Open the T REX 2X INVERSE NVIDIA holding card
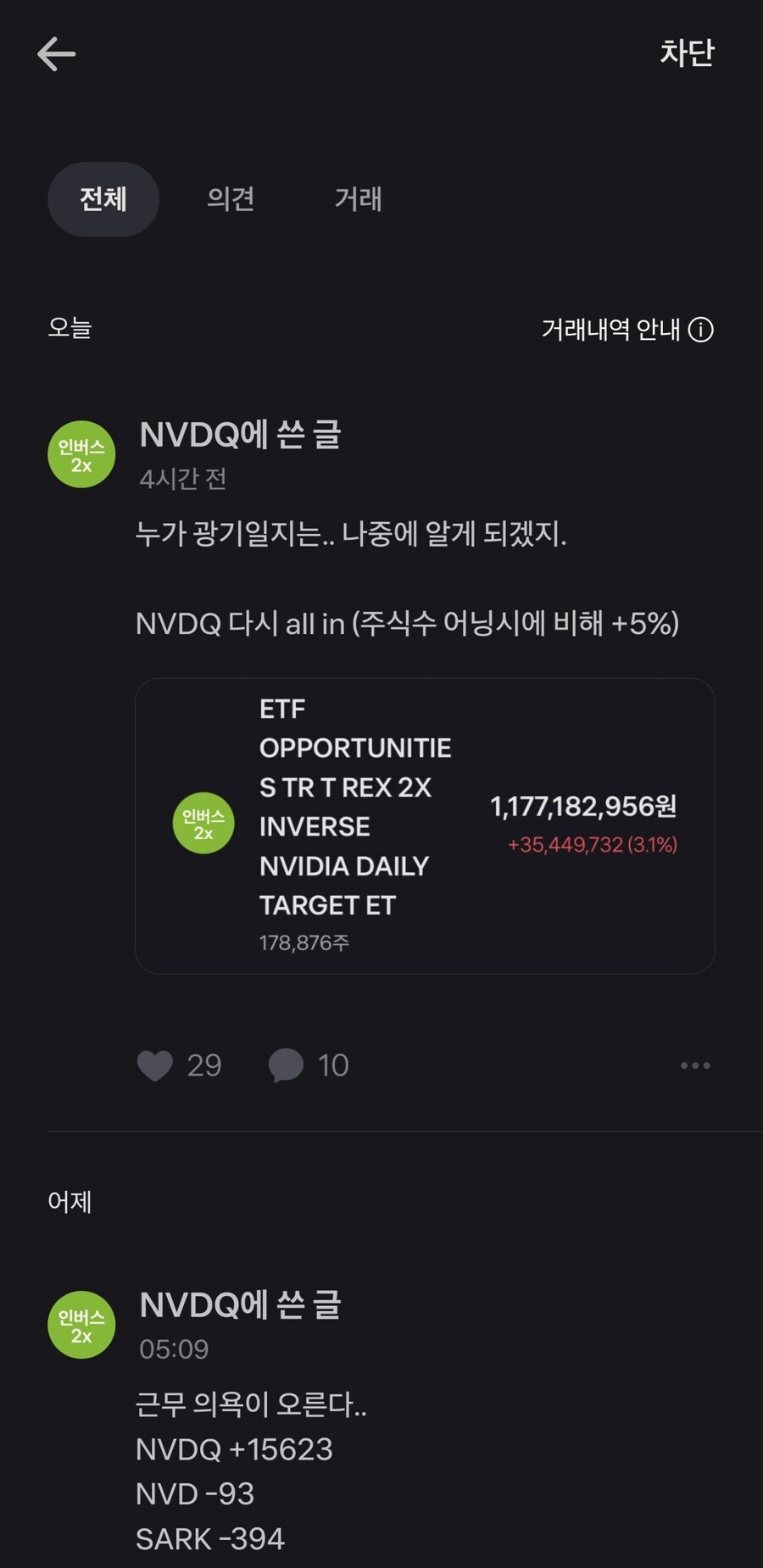763x1568 pixels. click(424, 822)
